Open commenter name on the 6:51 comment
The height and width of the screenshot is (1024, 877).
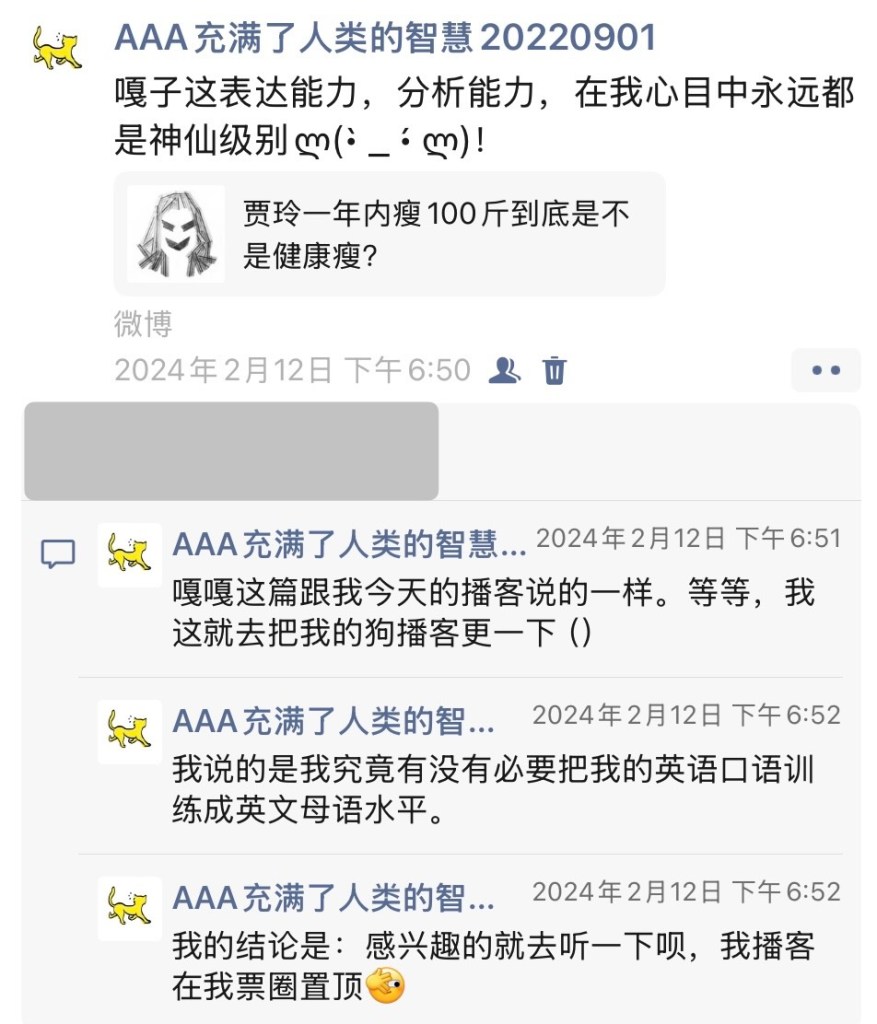coord(348,544)
